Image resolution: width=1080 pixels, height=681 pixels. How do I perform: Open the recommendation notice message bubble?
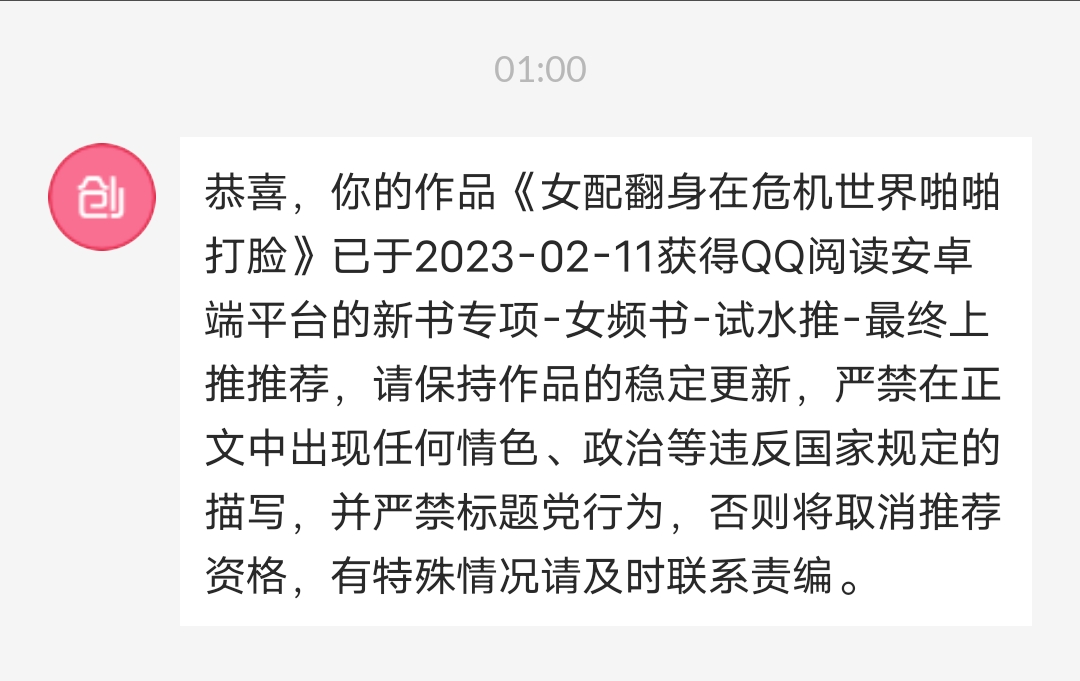(605, 381)
